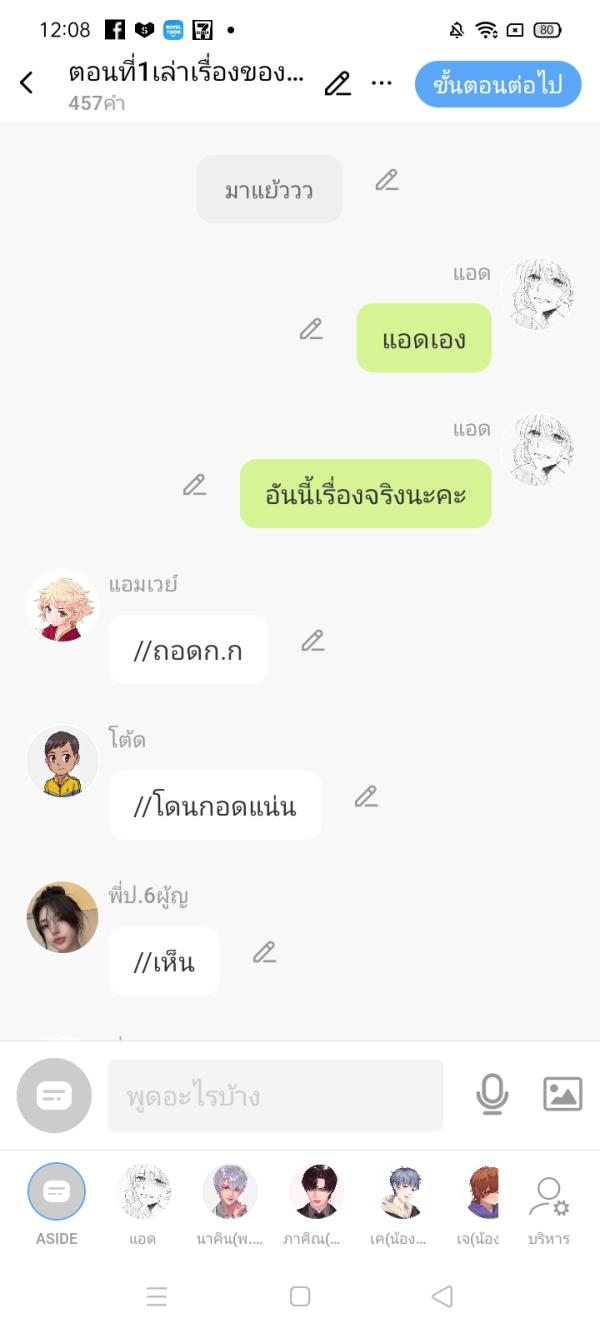Edit the แอดเอง message
This screenshot has width=600, height=1333.
(x=311, y=329)
